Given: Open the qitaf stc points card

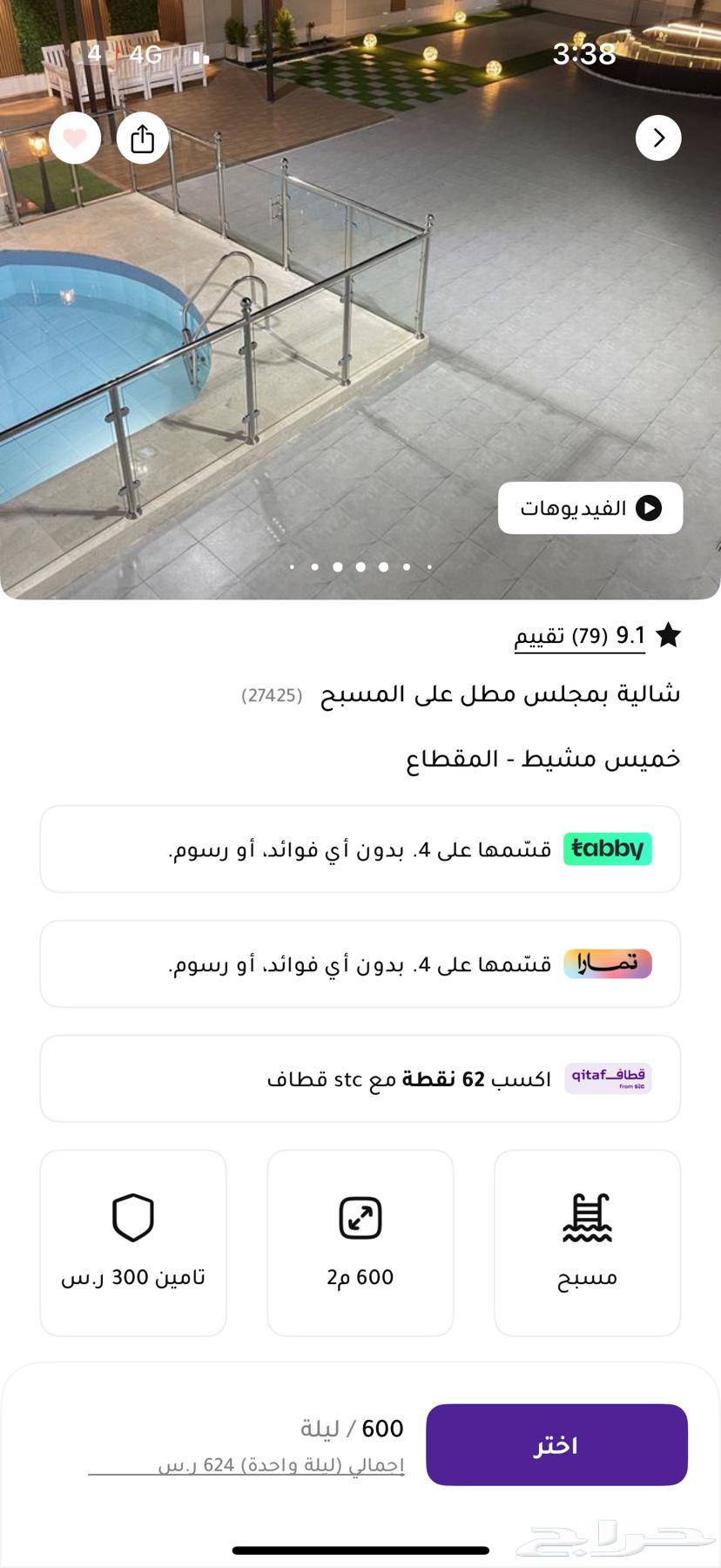Looking at the screenshot, I should pyautogui.click(x=360, y=1079).
